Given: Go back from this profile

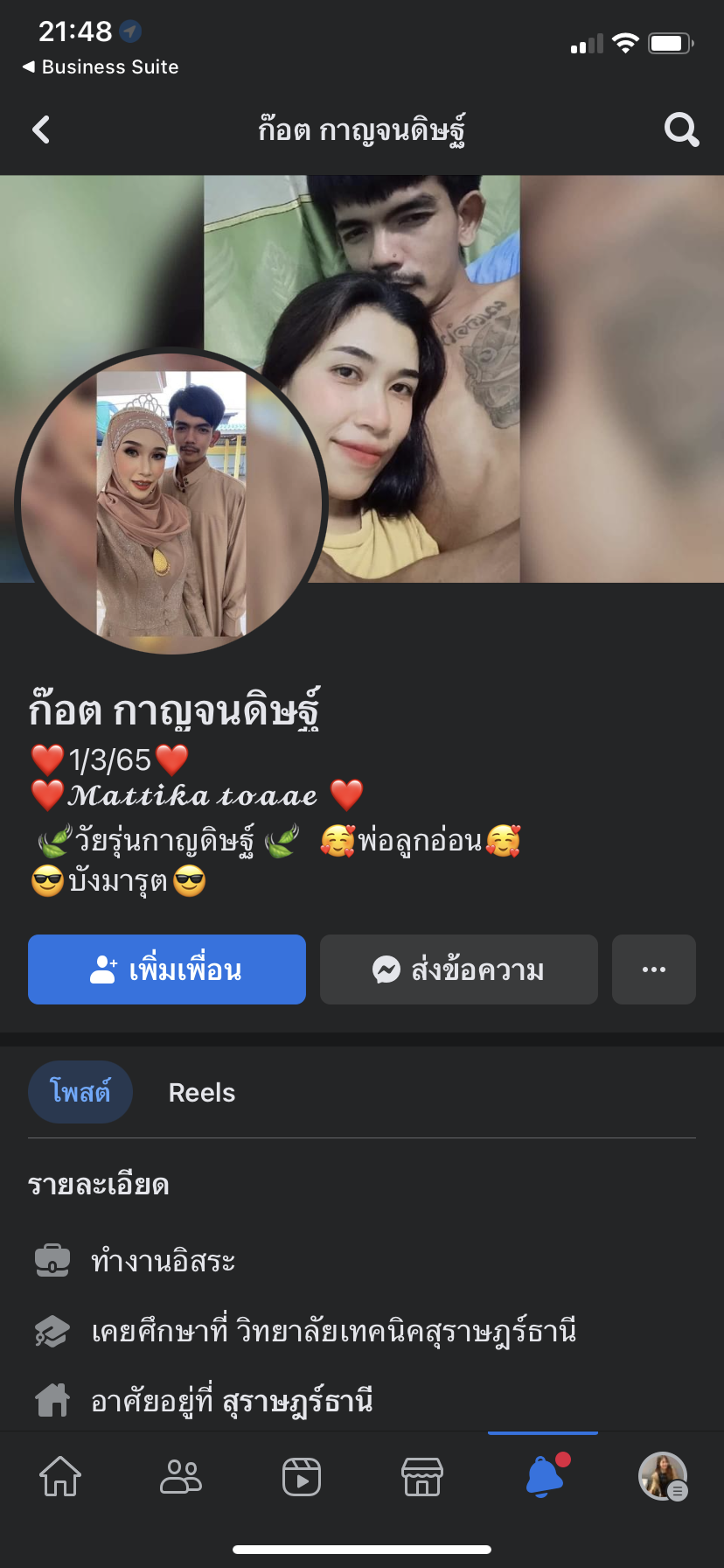Looking at the screenshot, I should tap(41, 130).
